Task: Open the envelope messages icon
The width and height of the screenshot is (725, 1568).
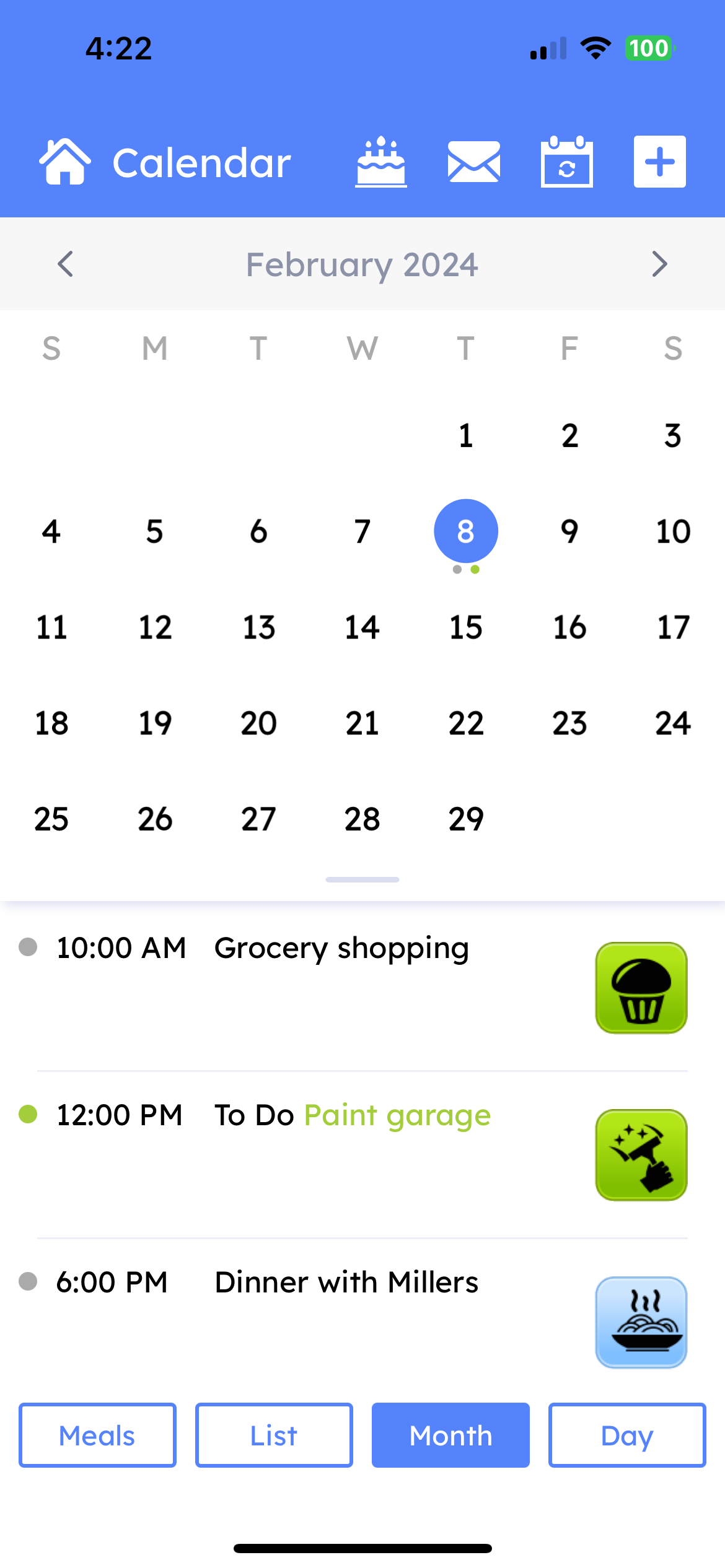Action: coord(474,162)
